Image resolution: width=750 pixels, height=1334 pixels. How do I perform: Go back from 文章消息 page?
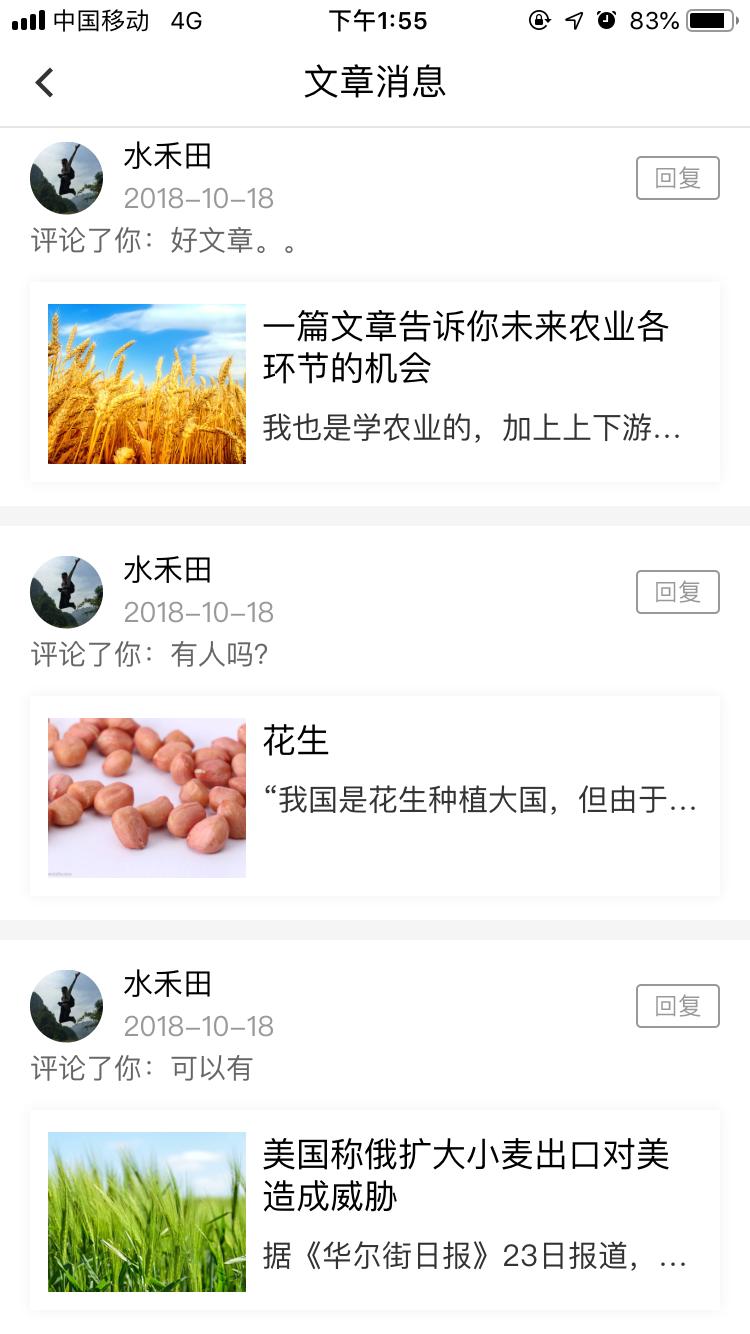tap(44, 82)
